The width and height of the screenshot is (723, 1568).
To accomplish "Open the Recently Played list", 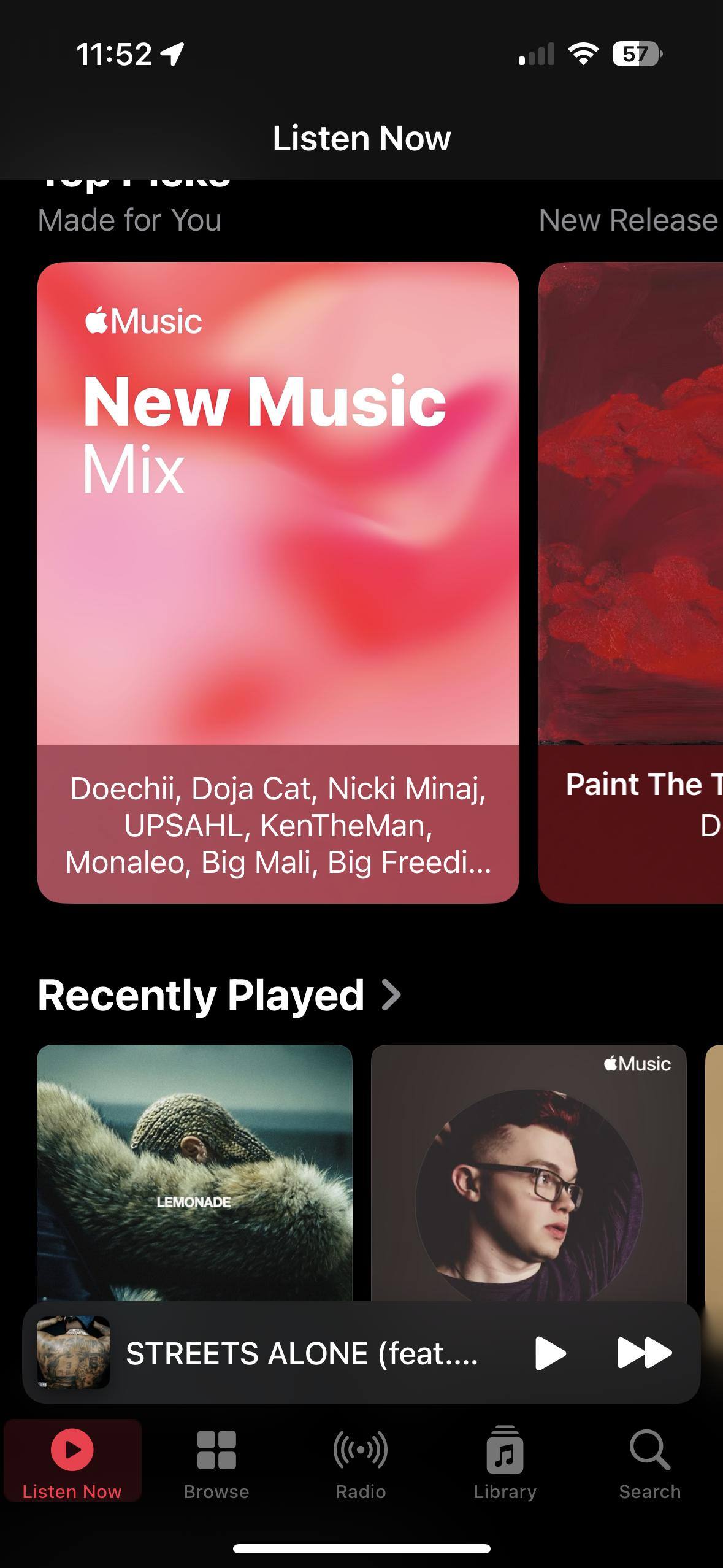I will click(x=219, y=995).
